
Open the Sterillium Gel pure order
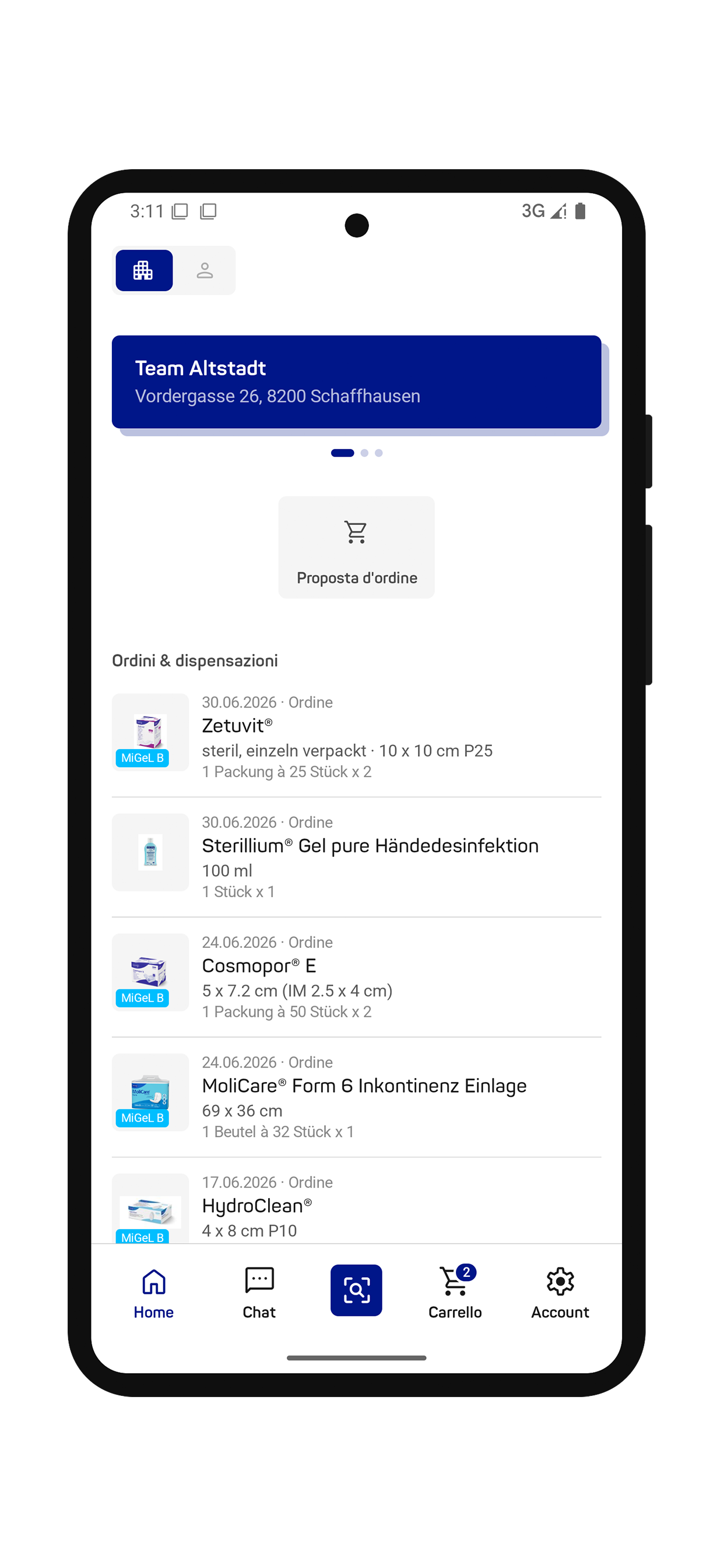coord(357,856)
